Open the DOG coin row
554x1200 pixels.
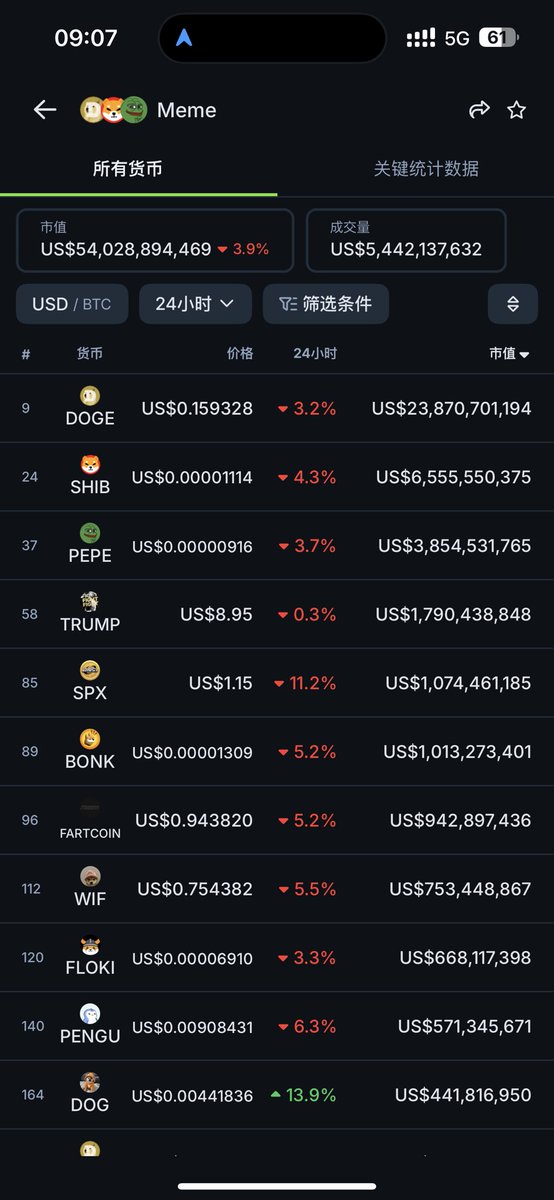click(x=277, y=1095)
